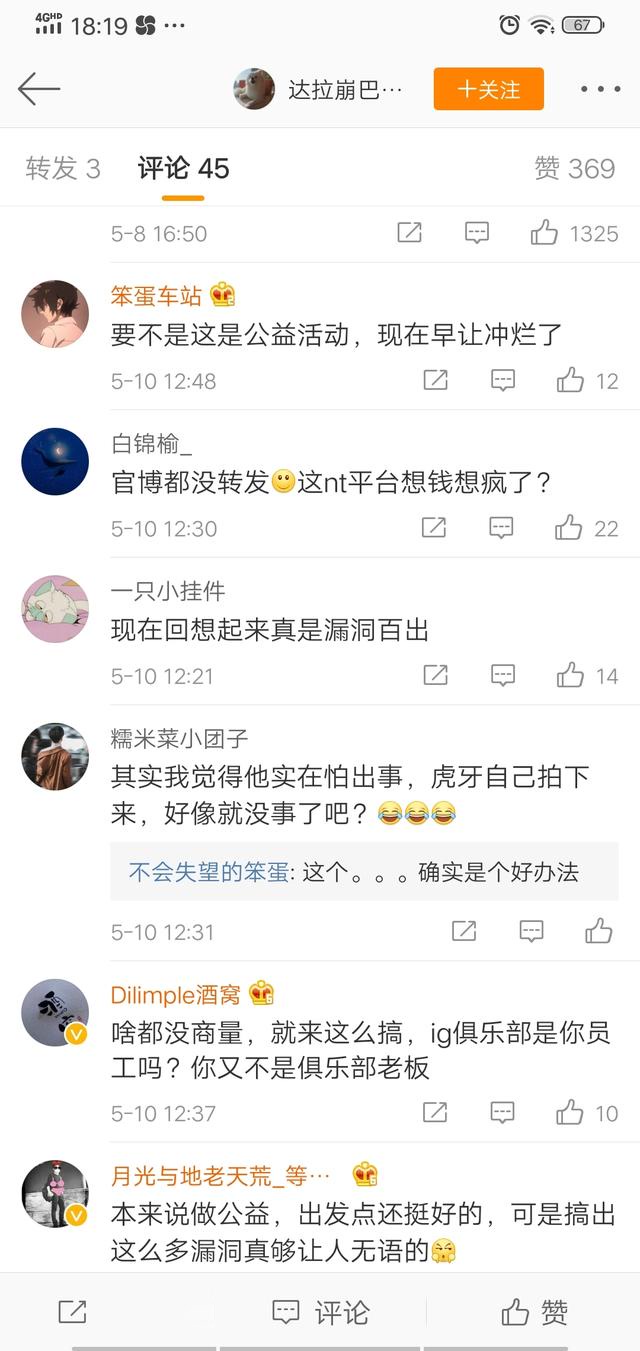Open 笨蛋车站's profile avatar
Viewport: 640px width, 1351px height.
tap(55, 314)
